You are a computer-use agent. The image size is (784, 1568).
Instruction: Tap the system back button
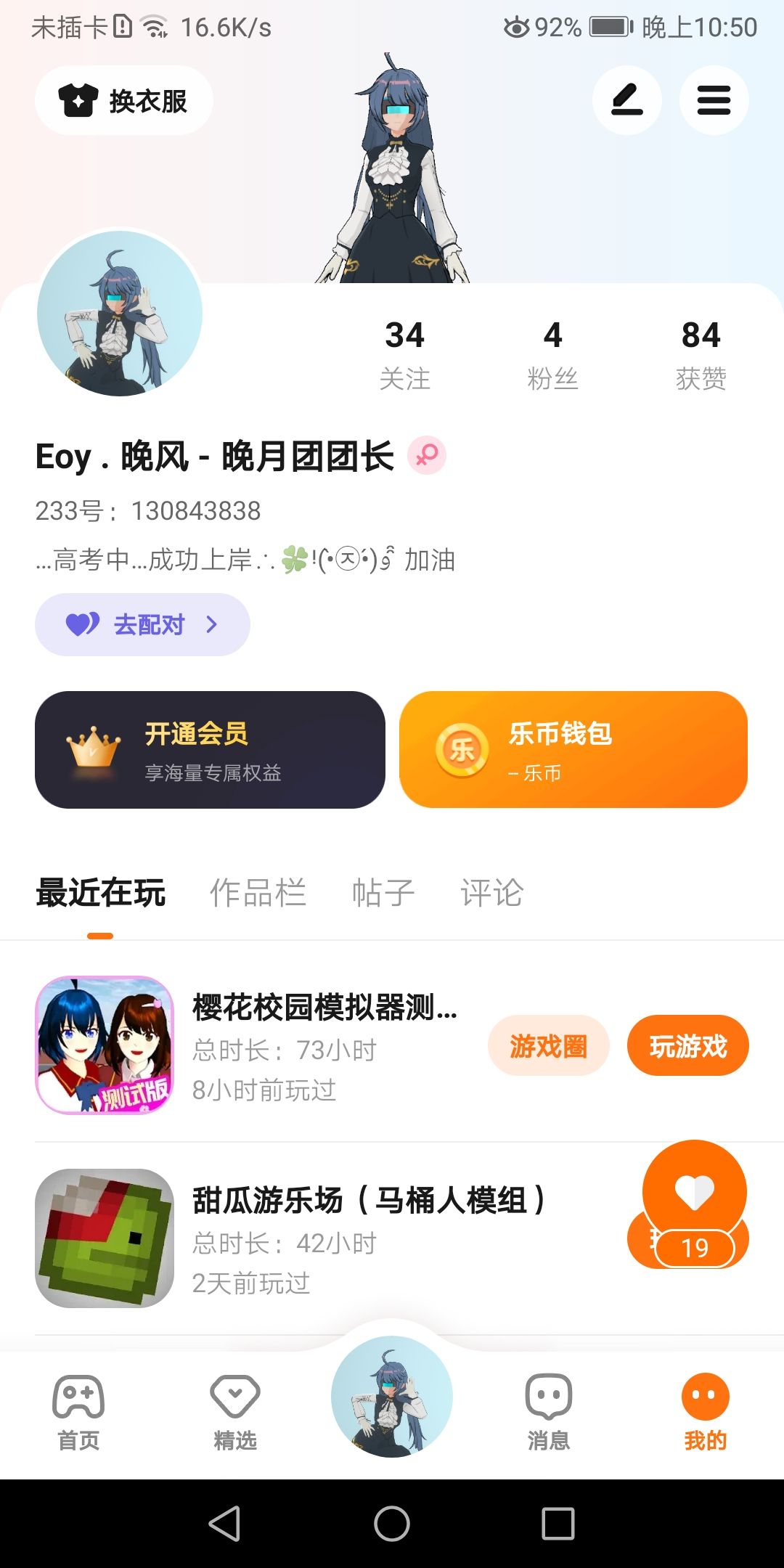(x=224, y=1523)
